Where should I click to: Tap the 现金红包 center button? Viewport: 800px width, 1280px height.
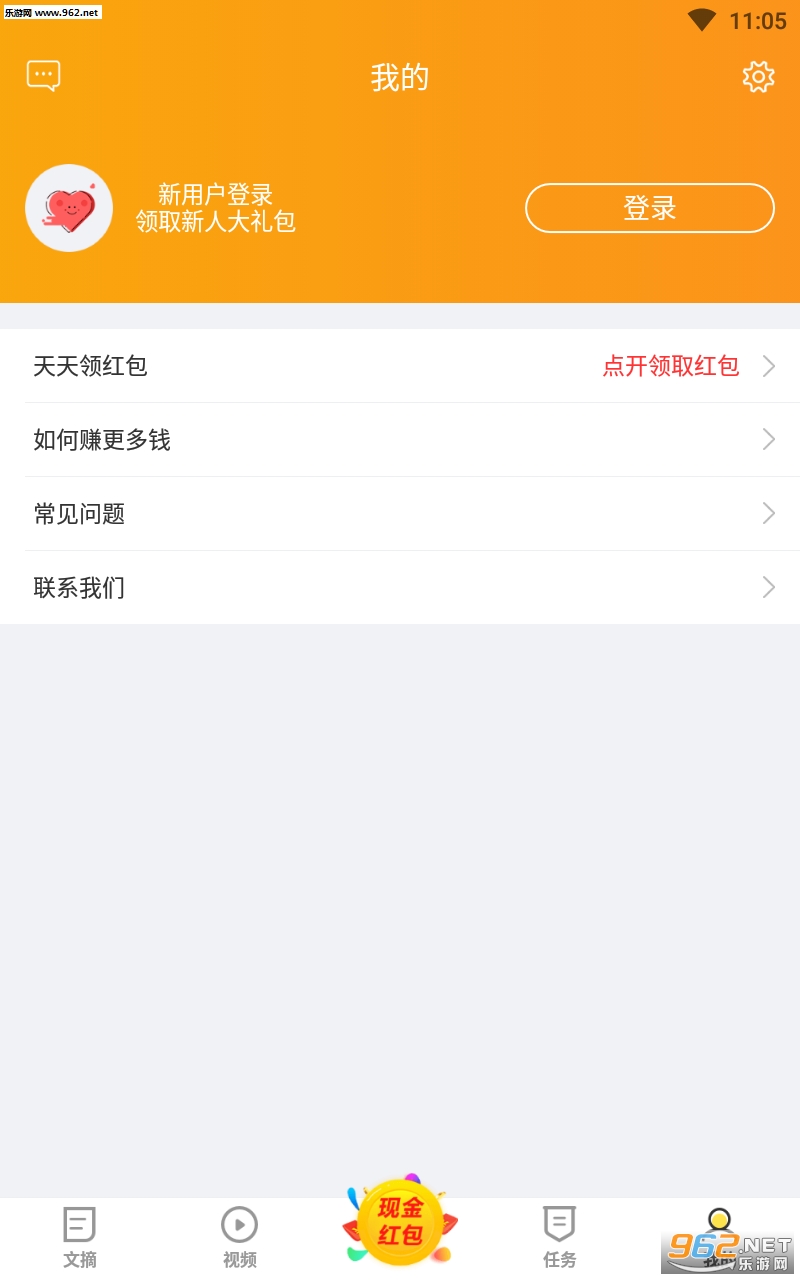[x=400, y=1222]
